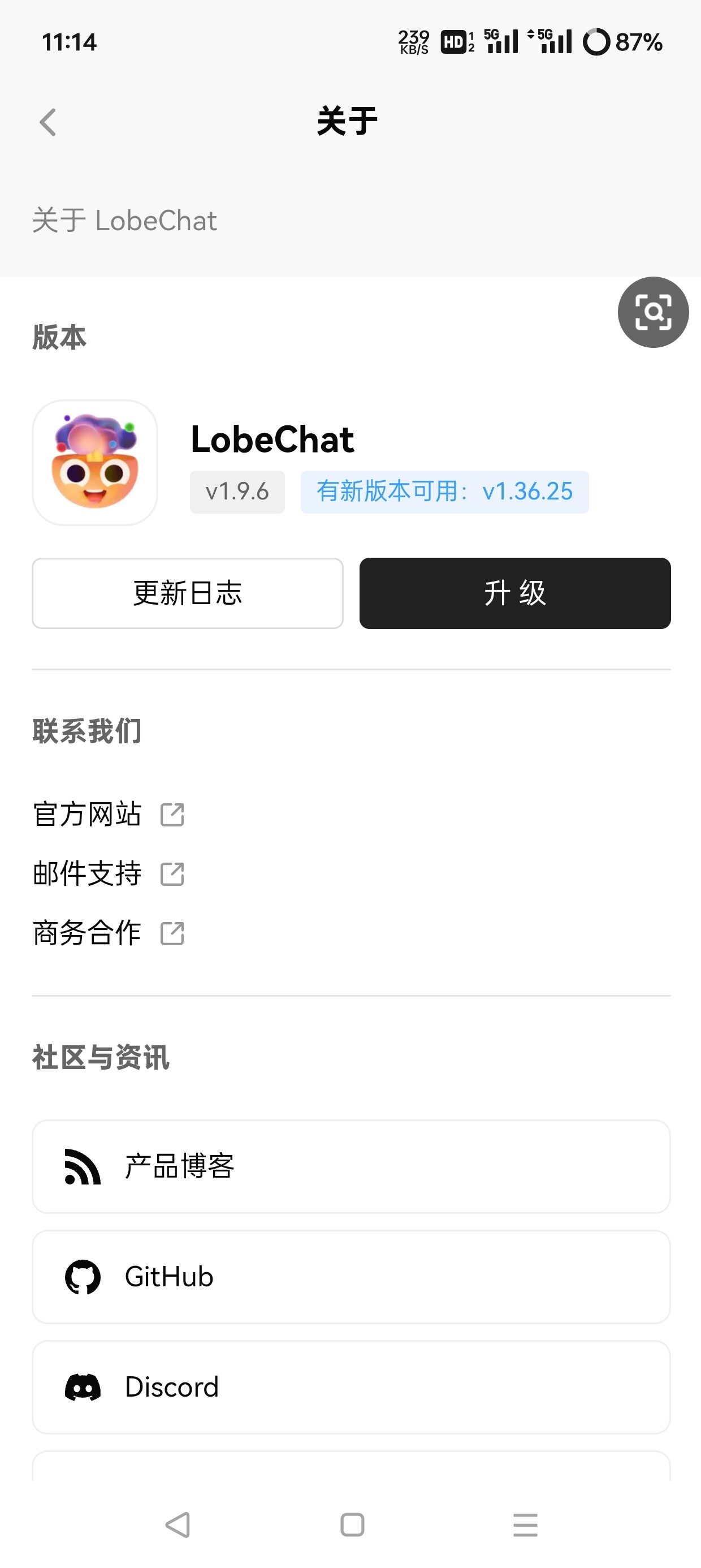Tap the system home button
701x1568 pixels.
coord(352,1525)
